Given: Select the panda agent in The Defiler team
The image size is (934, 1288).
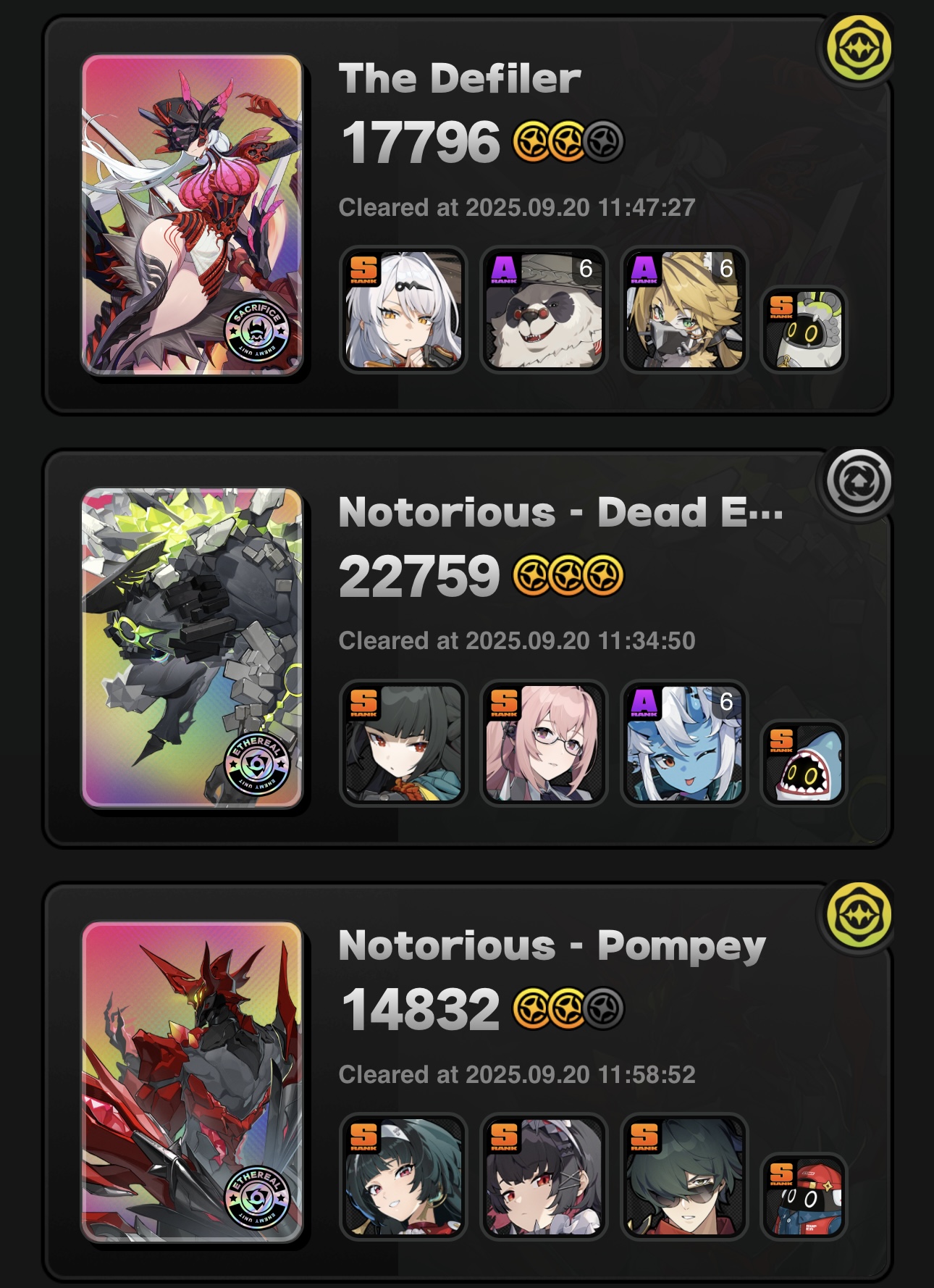Looking at the screenshot, I should (x=544, y=310).
